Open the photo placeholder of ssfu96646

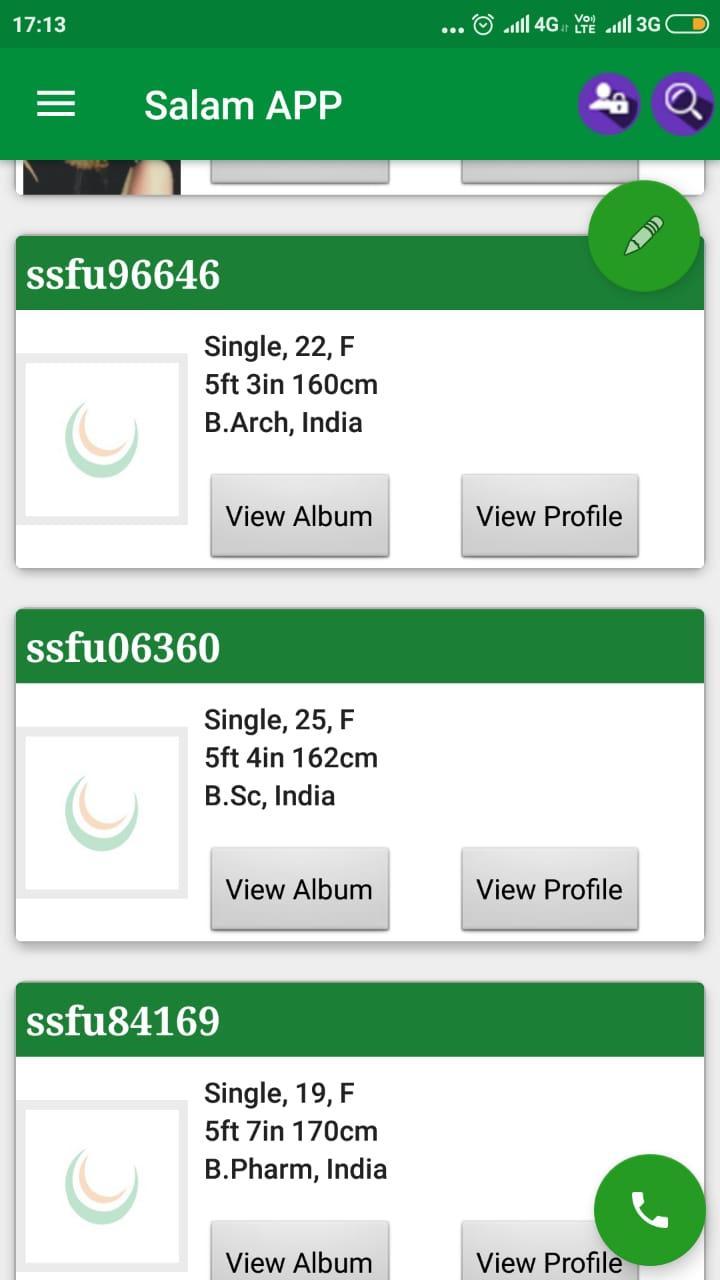102,439
